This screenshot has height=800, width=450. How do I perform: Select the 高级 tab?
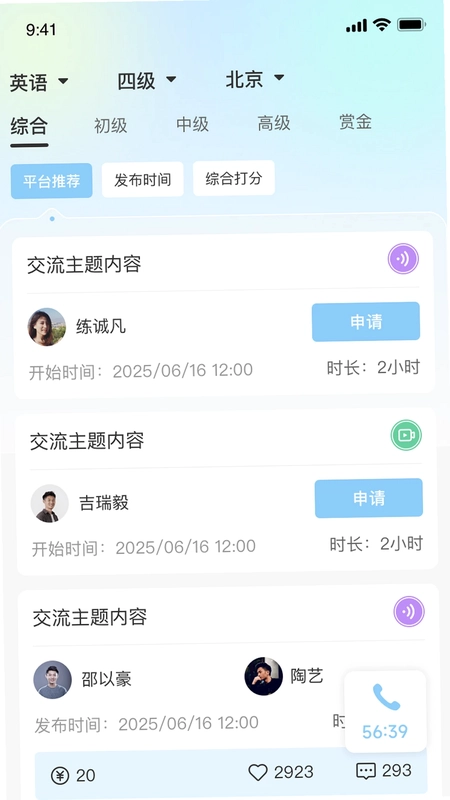click(274, 123)
